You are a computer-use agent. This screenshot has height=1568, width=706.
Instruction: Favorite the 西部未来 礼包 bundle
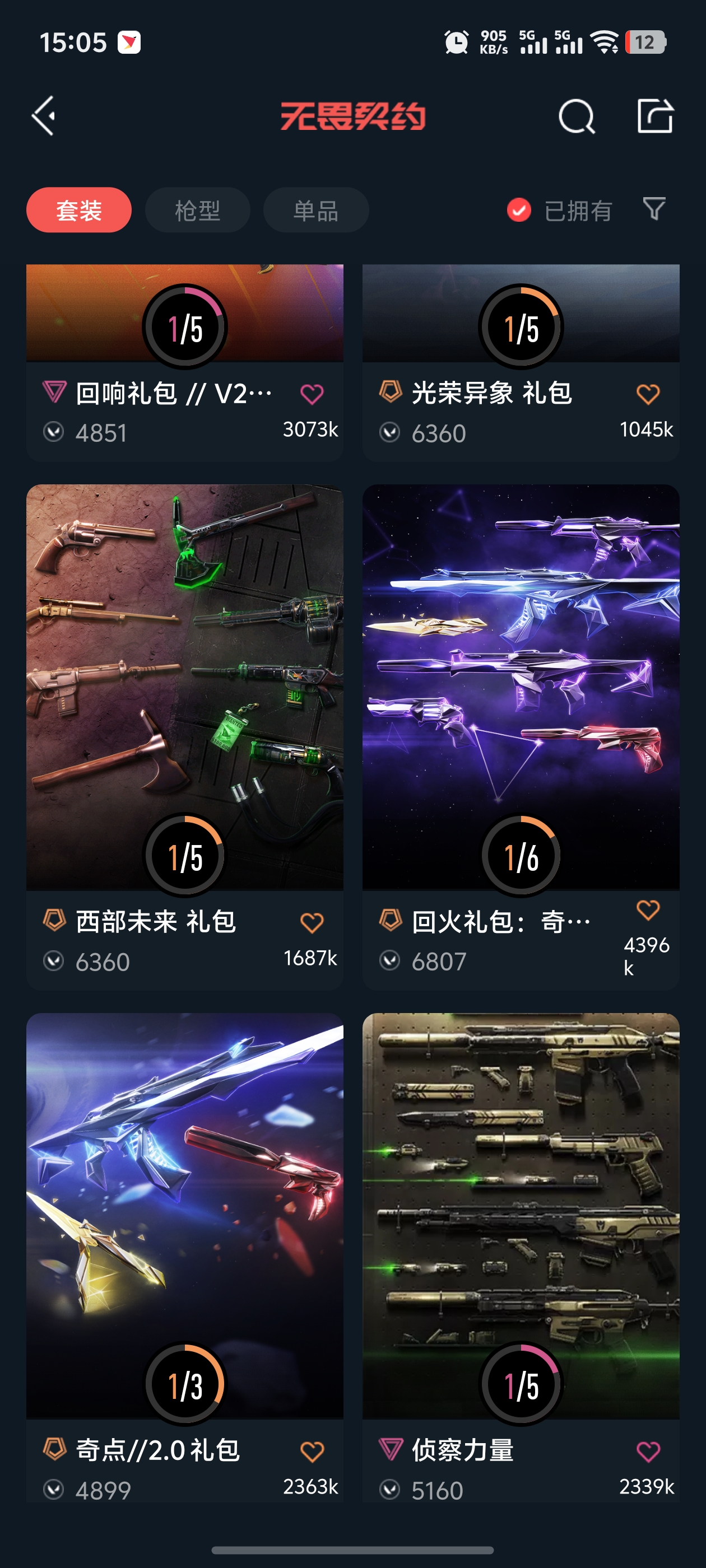(312, 923)
